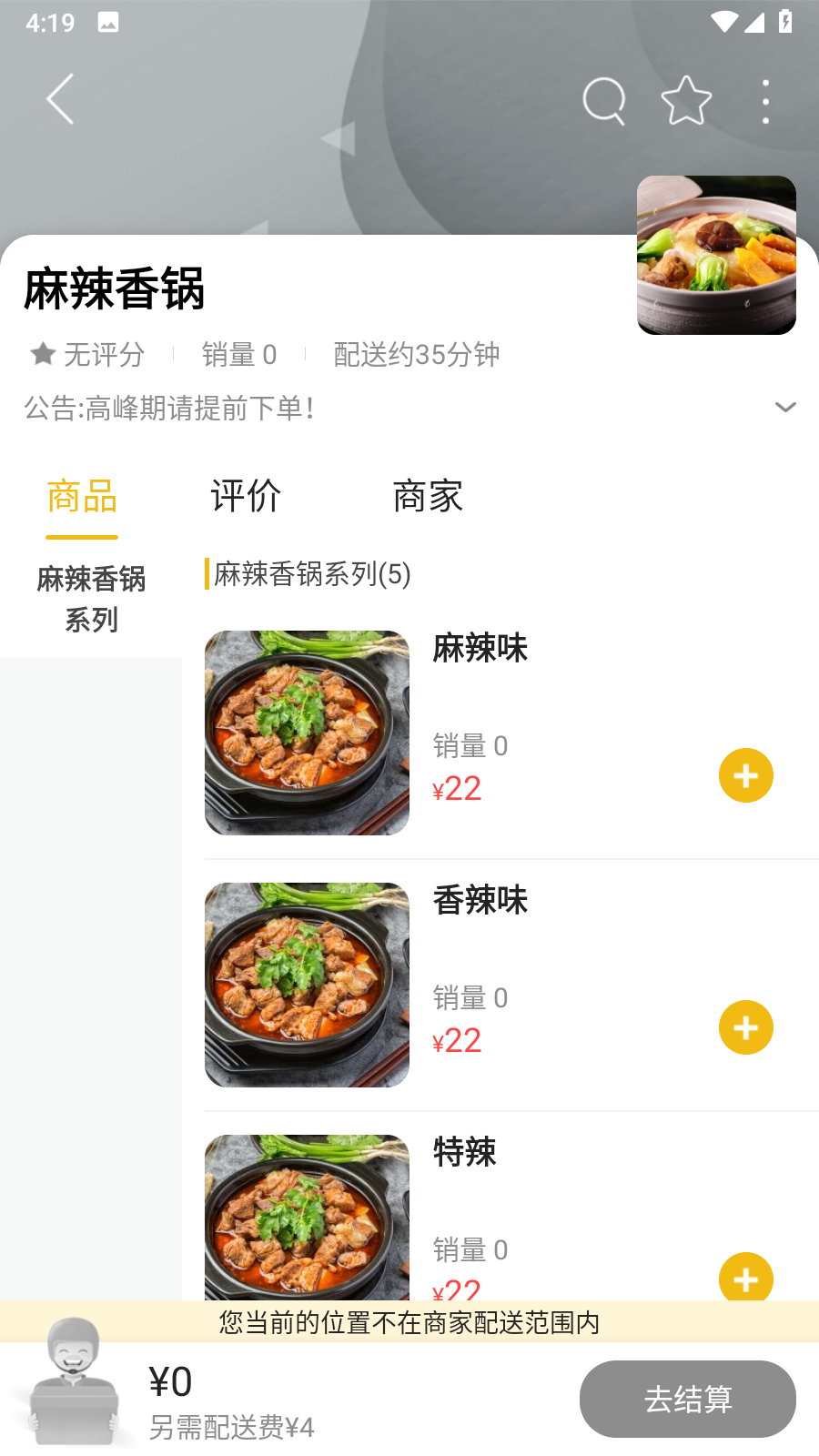View the 香辣味 dish photo
819x1456 pixels.
coord(307,984)
